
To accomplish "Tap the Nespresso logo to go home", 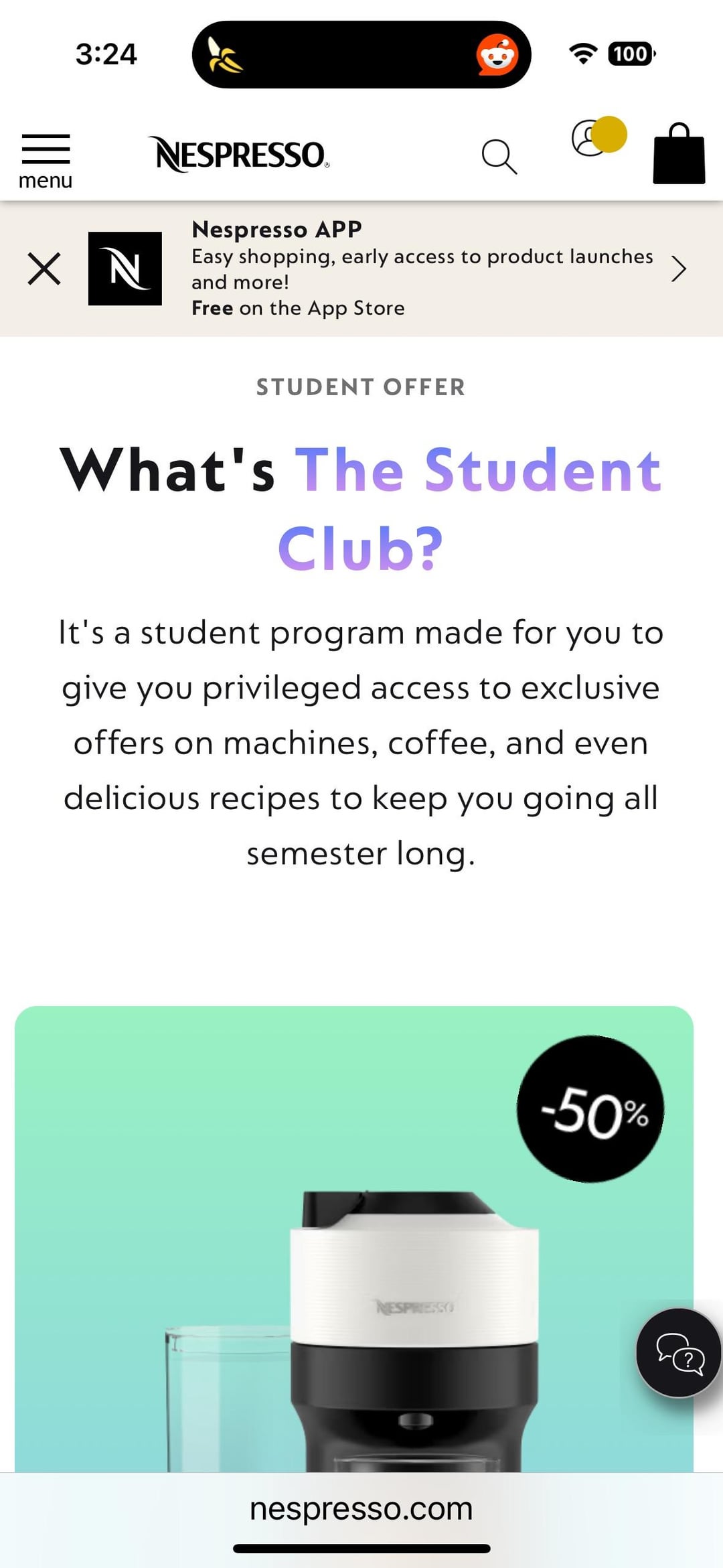I will (240, 154).
